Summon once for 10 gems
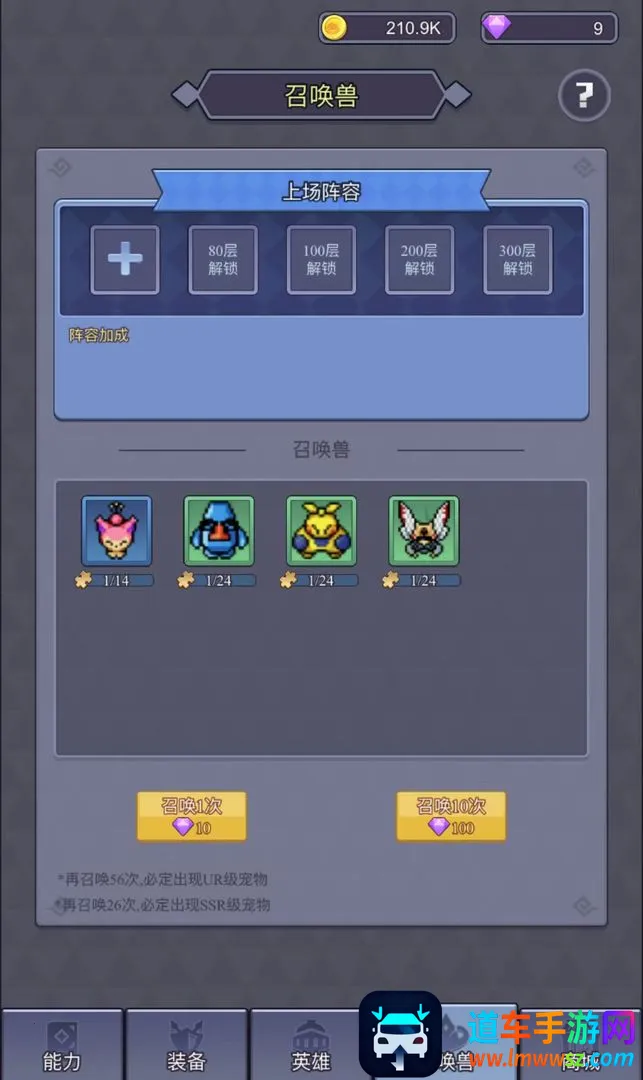The width and height of the screenshot is (643, 1080). pos(191,816)
